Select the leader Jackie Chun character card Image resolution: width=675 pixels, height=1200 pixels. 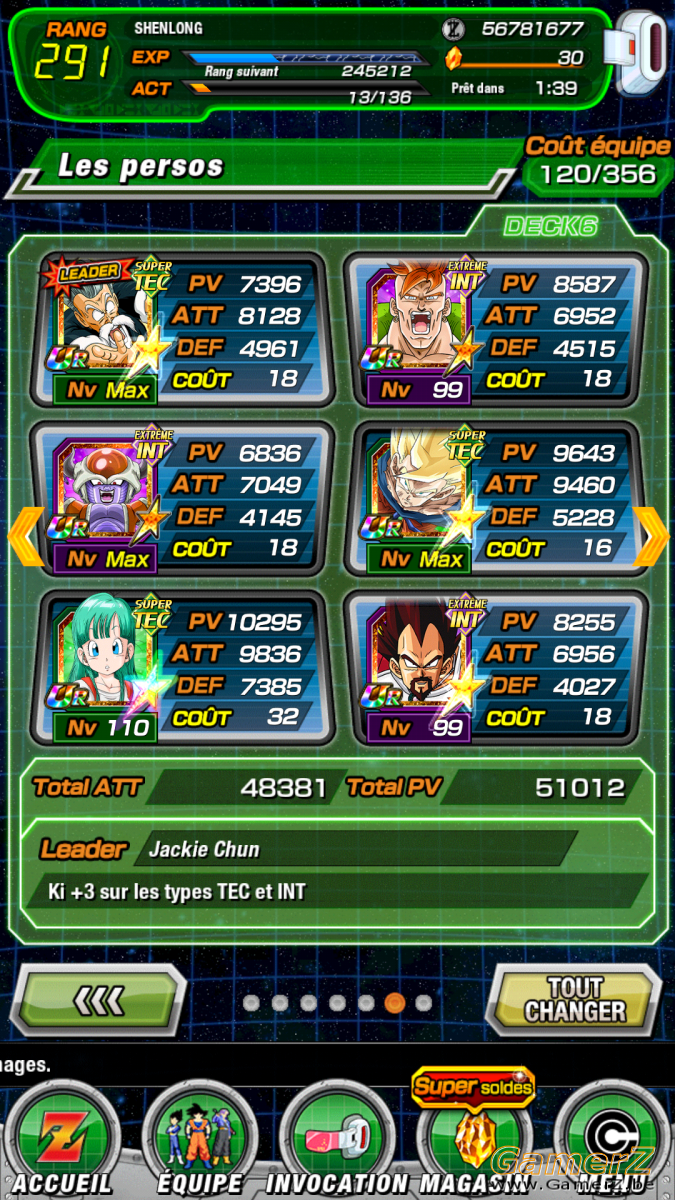[181, 331]
